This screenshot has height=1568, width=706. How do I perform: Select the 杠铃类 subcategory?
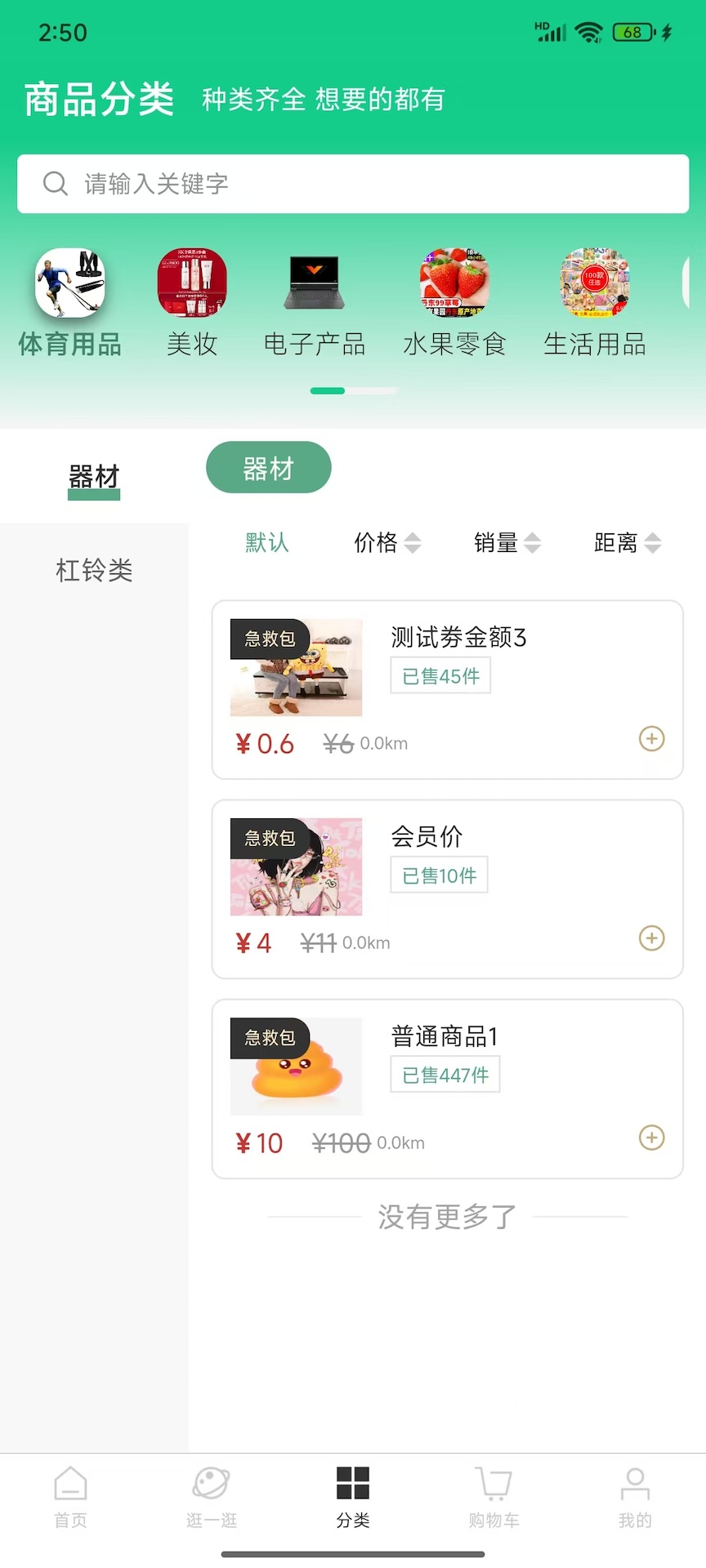tap(94, 570)
